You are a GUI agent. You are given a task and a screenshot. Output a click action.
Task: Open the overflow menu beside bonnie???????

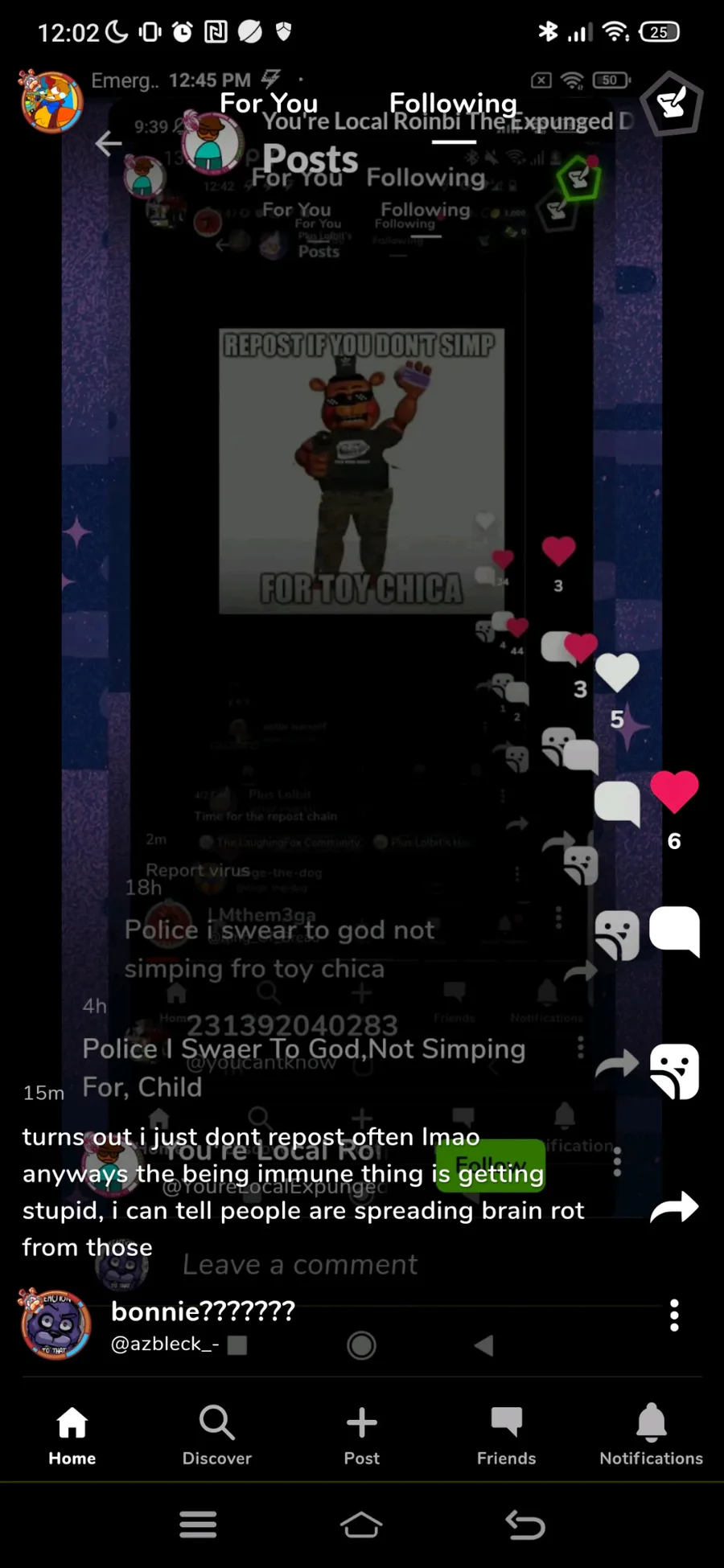674,1316
